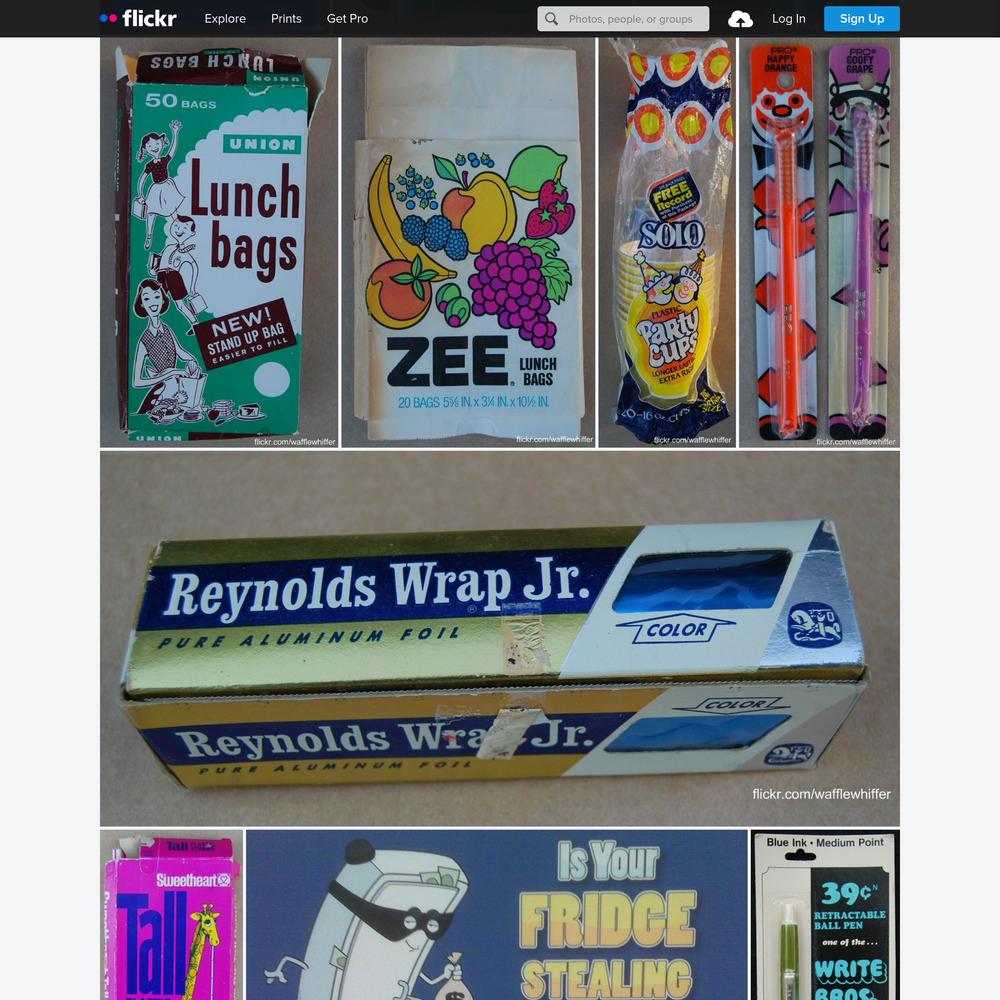This screenshot has width=1000, height=1000.
Task: Open the Flickr home logo
Action: pyautogui.click(x=139, y=18)
